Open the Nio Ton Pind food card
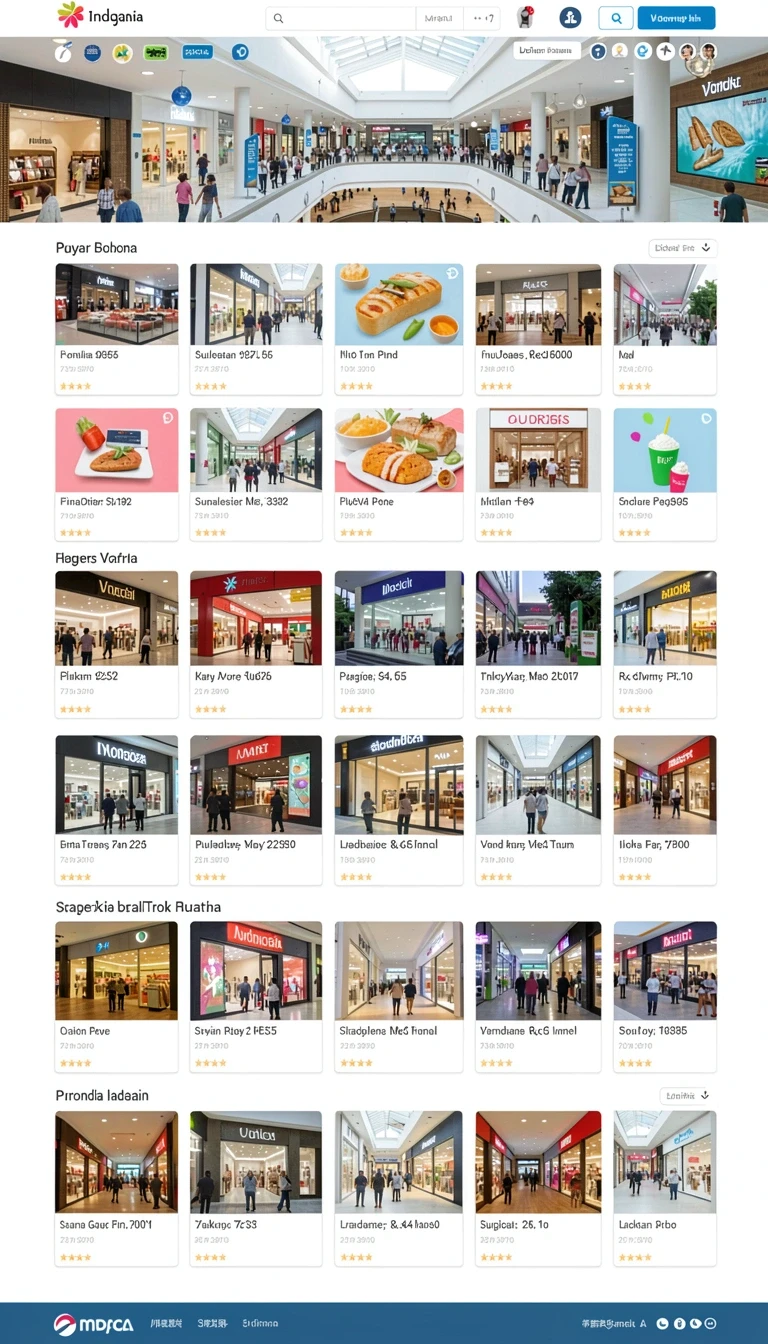Screen dimensions: 768x1344 (x=399, y=329)
